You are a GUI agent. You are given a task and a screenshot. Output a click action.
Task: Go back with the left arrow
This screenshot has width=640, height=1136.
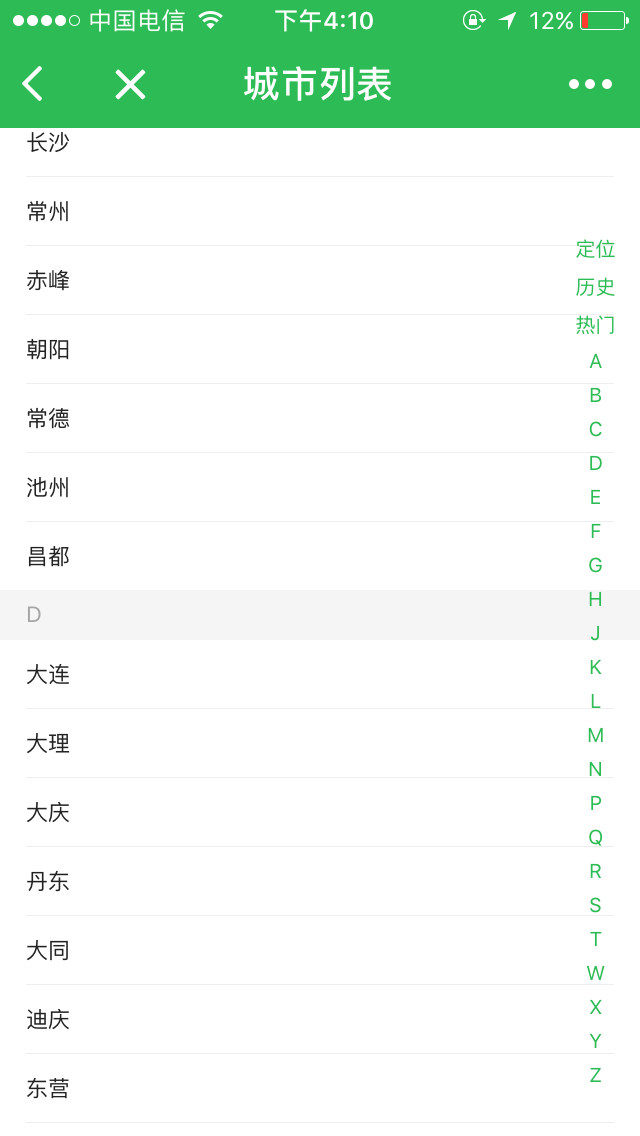pyautogui.click(x=32, y=84)
